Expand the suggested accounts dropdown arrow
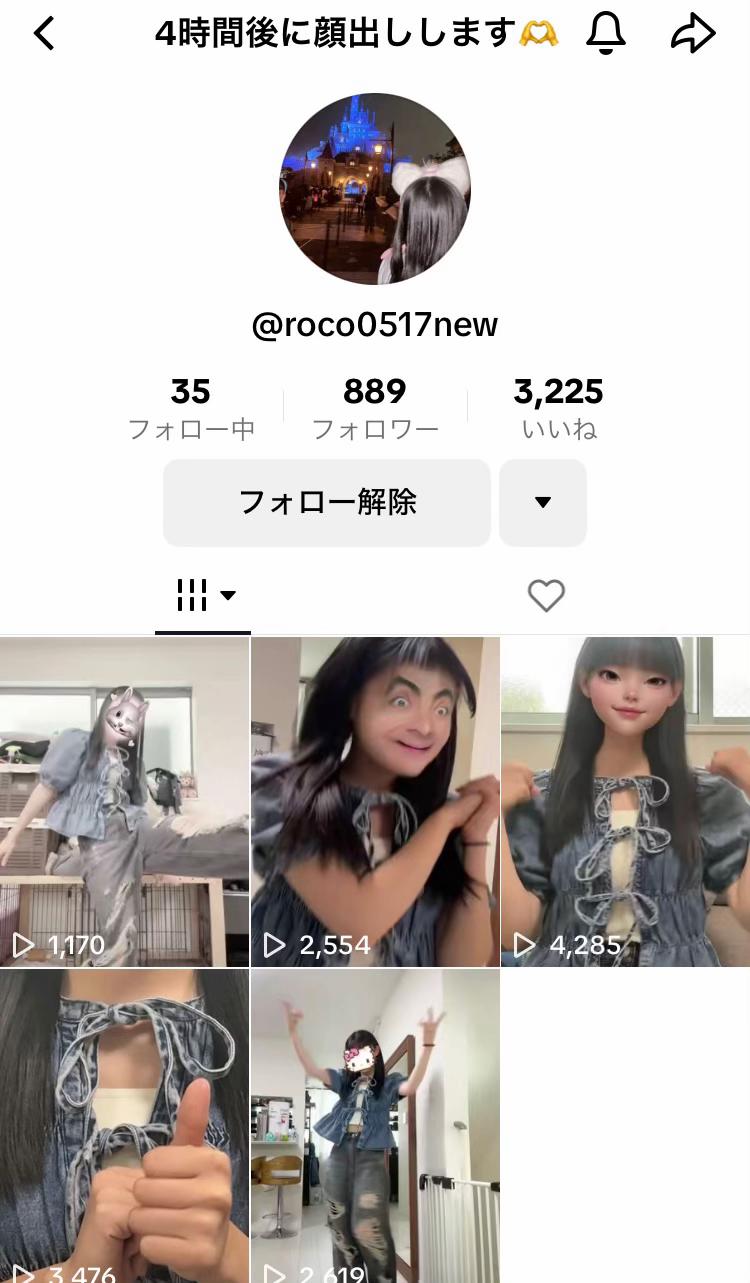Viewport: 750px width, 1283px height. pos(543,502)
